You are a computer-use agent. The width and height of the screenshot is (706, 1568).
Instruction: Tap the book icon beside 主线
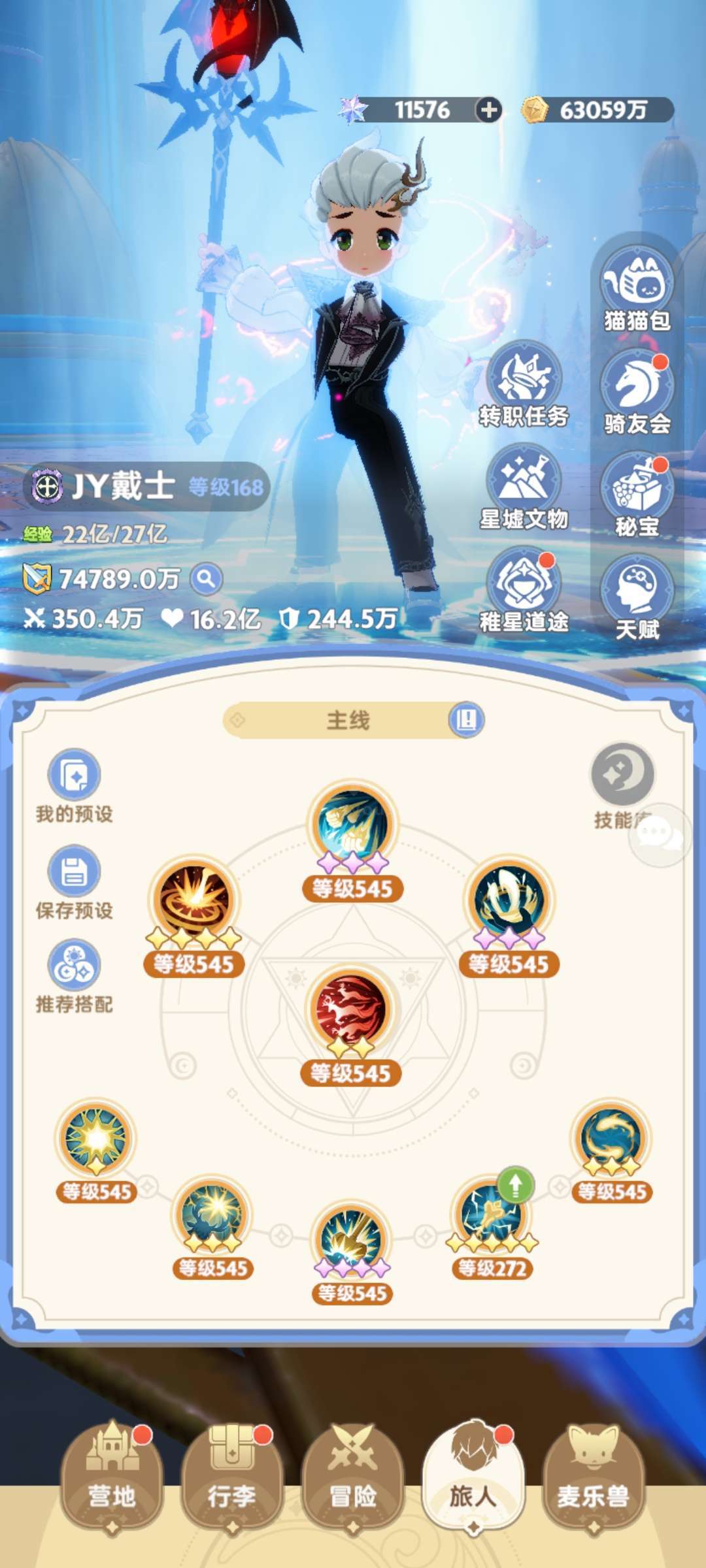tap(466, 720)
